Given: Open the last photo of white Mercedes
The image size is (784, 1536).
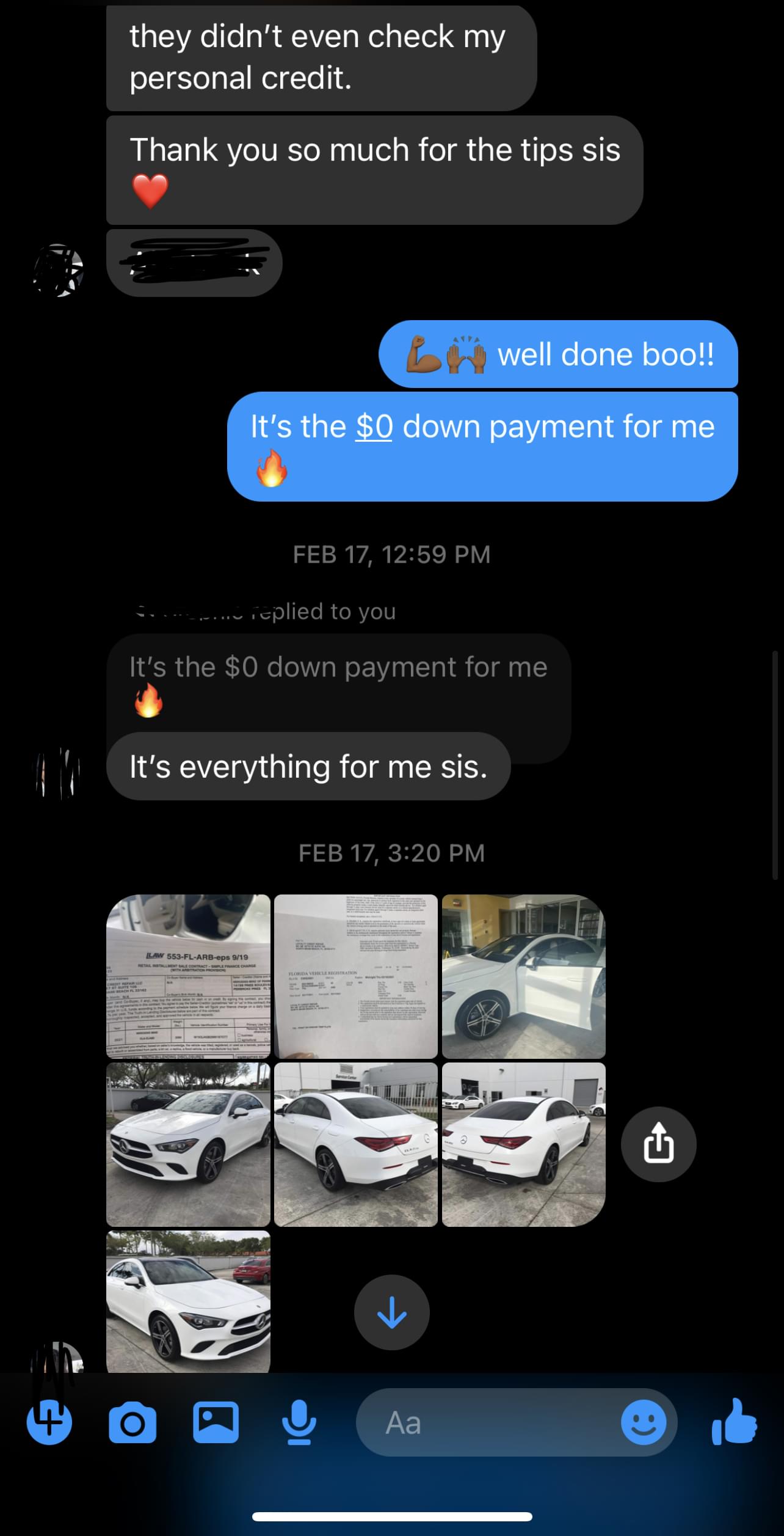Looking at the screenshot, I should coord(188,1301).
